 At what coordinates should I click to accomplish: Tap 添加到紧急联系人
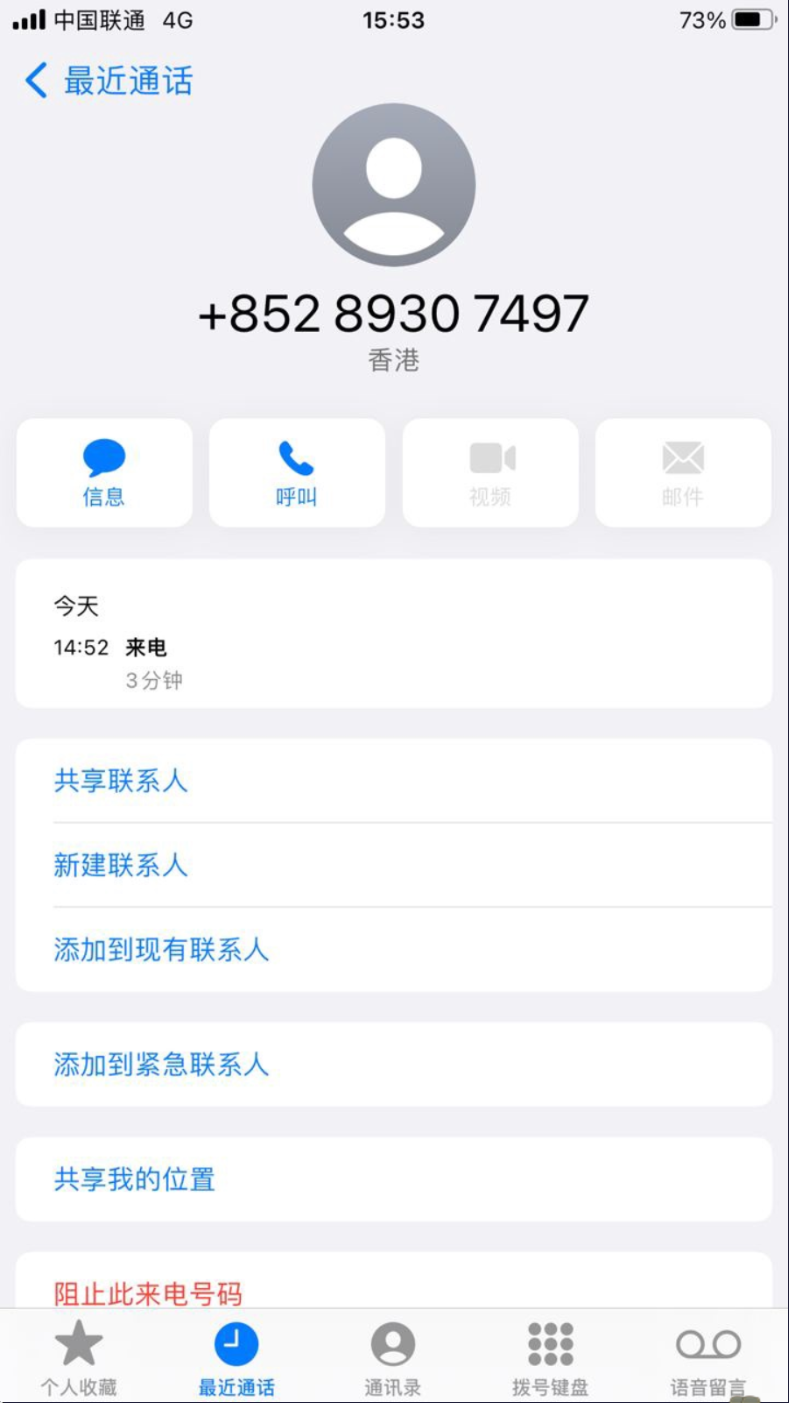coord(394,1064)
